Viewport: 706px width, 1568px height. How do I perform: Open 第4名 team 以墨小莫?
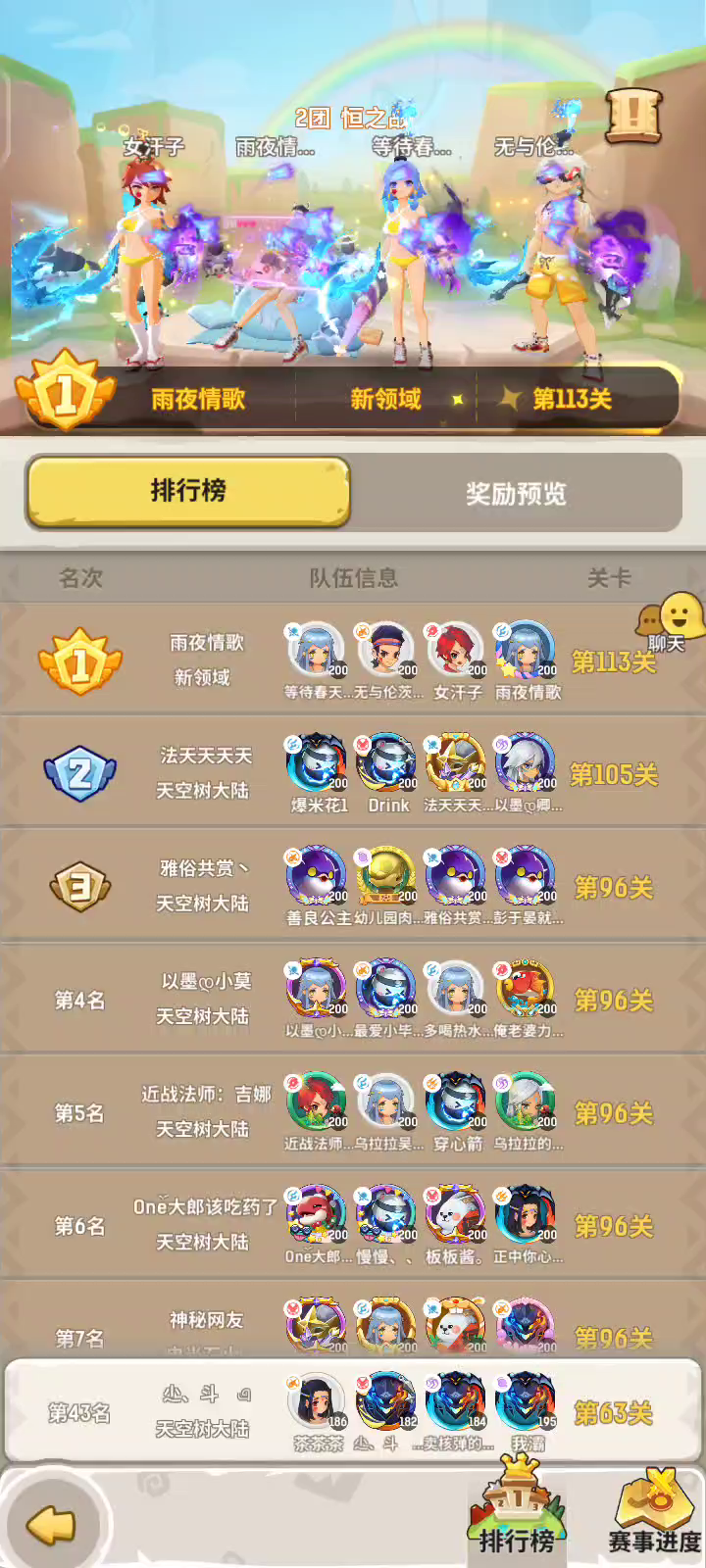[353, 998]
